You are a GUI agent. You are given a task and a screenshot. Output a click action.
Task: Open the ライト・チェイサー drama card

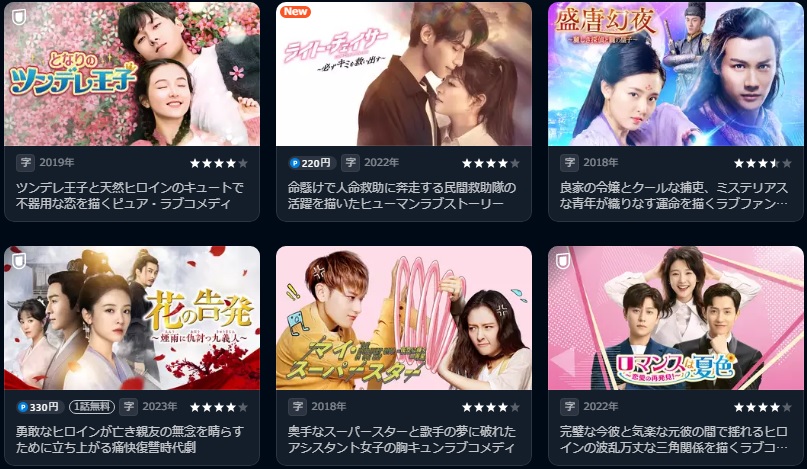[403, 75]
